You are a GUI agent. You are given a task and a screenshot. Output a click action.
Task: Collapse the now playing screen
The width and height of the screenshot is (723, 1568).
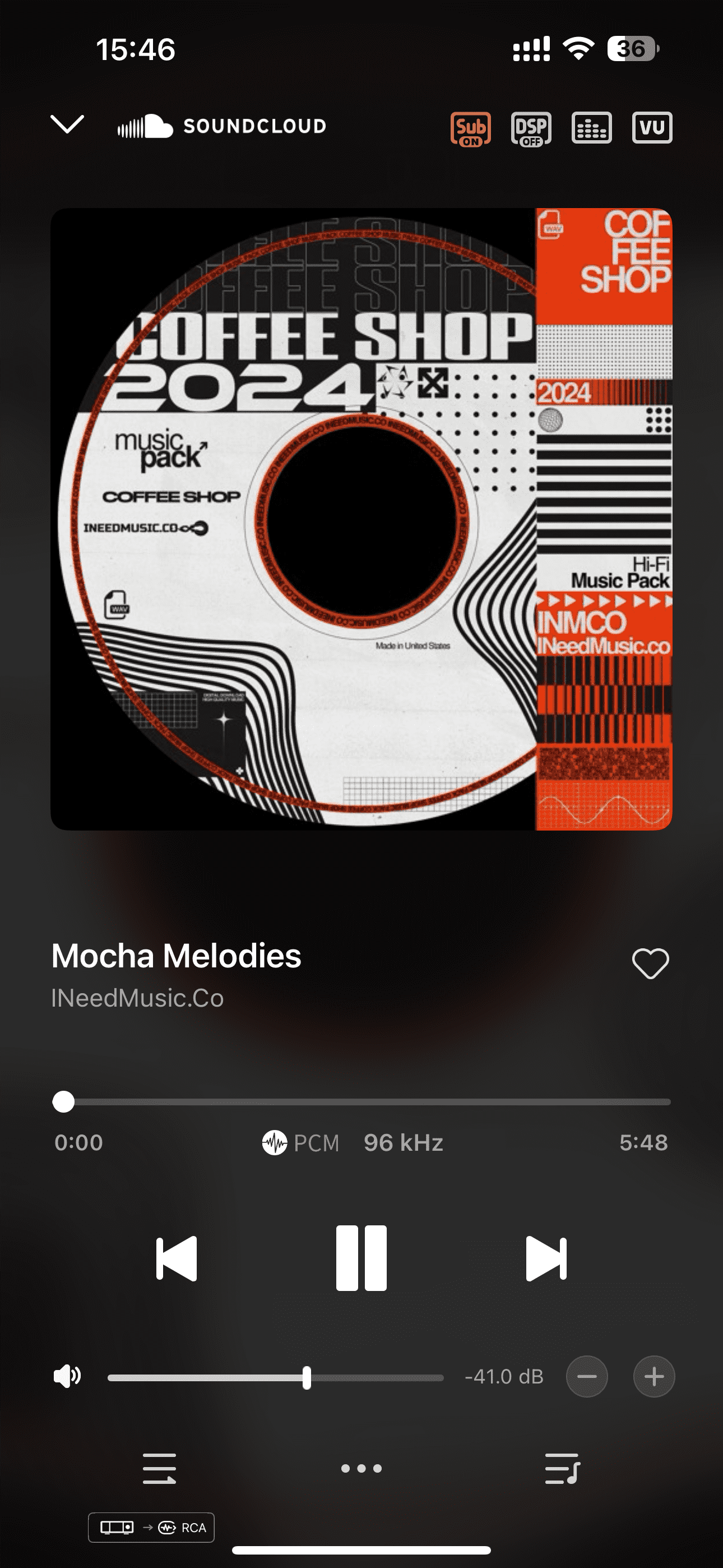pyautogui.click(x=67, y=124)
